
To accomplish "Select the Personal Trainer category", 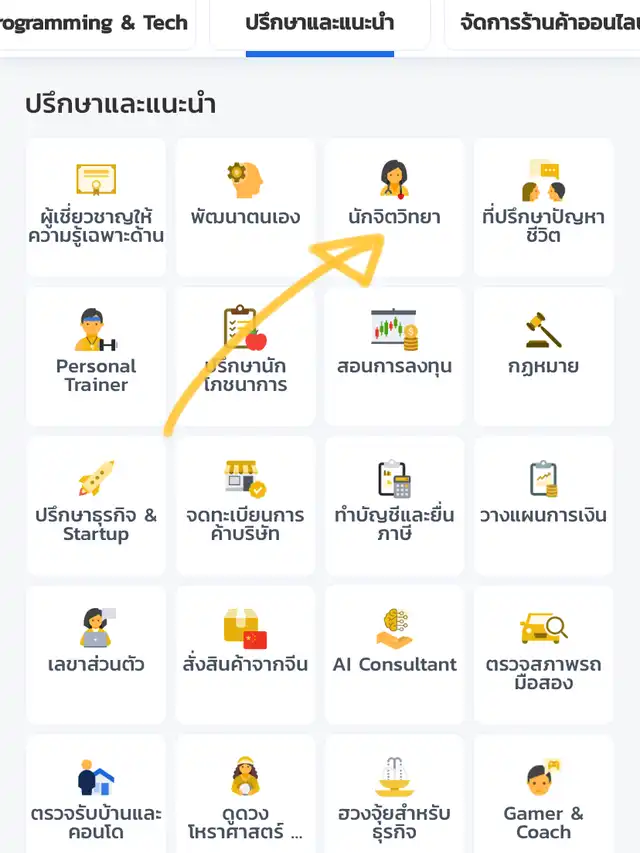I will pos(96,356).
